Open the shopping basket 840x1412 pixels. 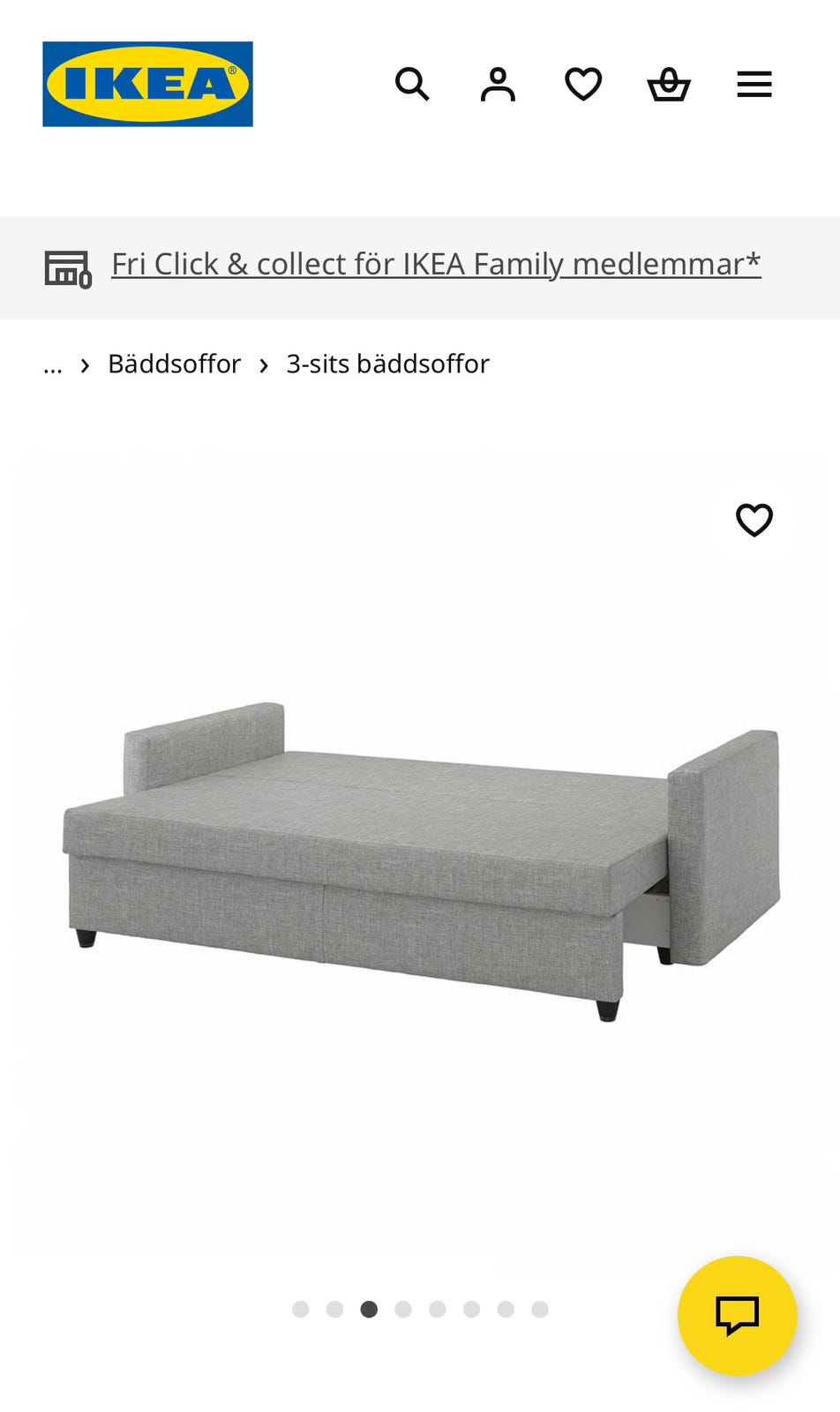670,84
